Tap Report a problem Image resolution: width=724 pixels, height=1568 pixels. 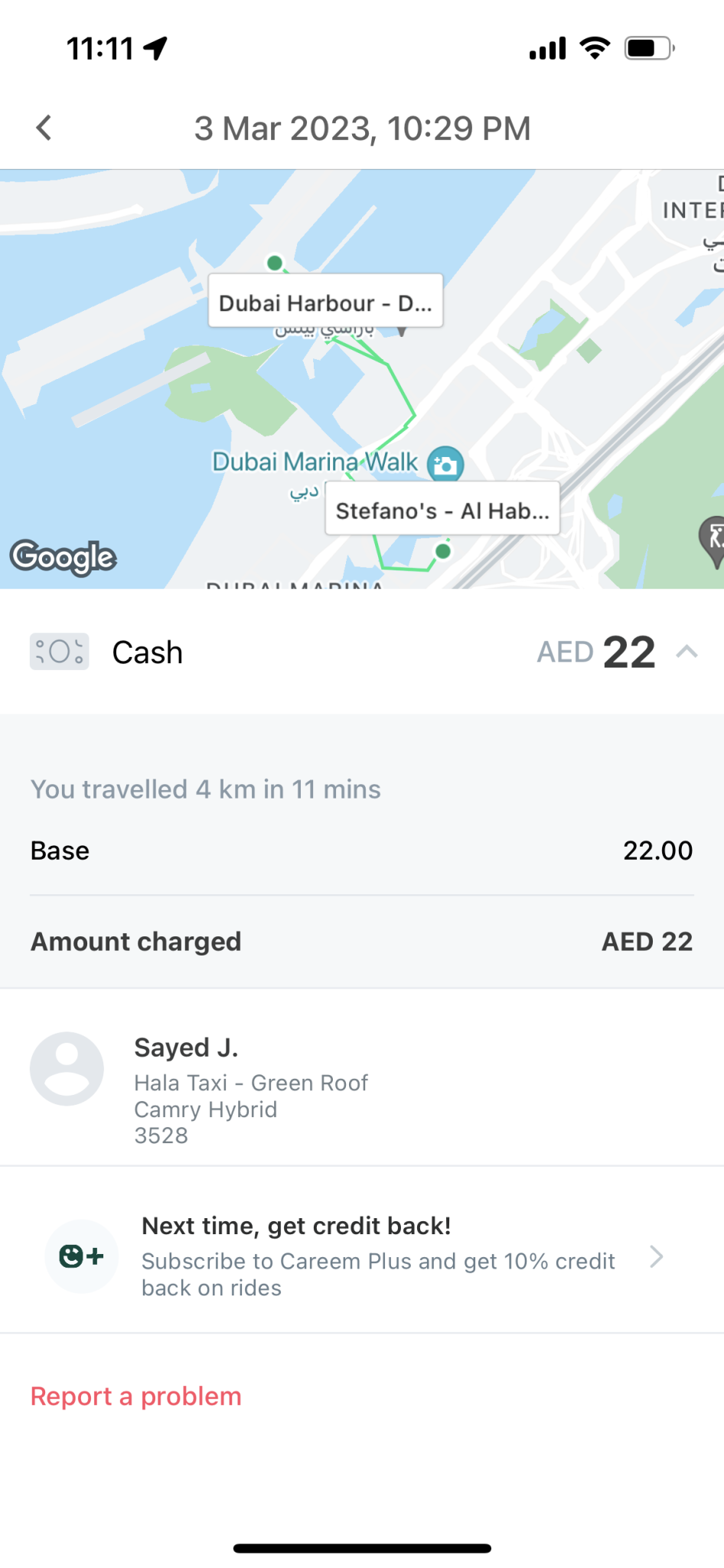[x=135, y=1396]
